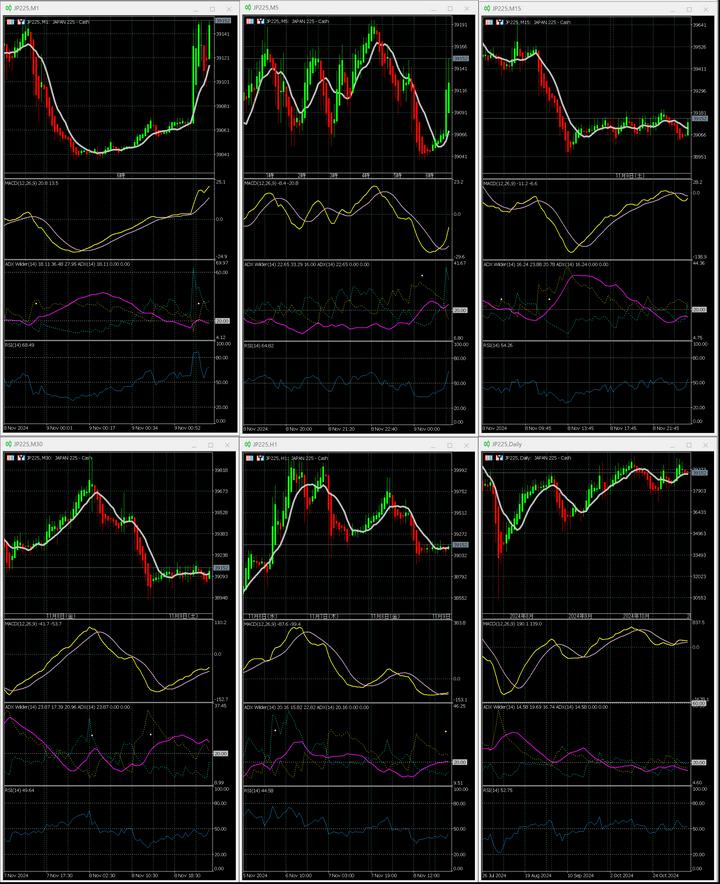
Task: Close the JP225,Daily chart window
Action: tap(706, 444)
